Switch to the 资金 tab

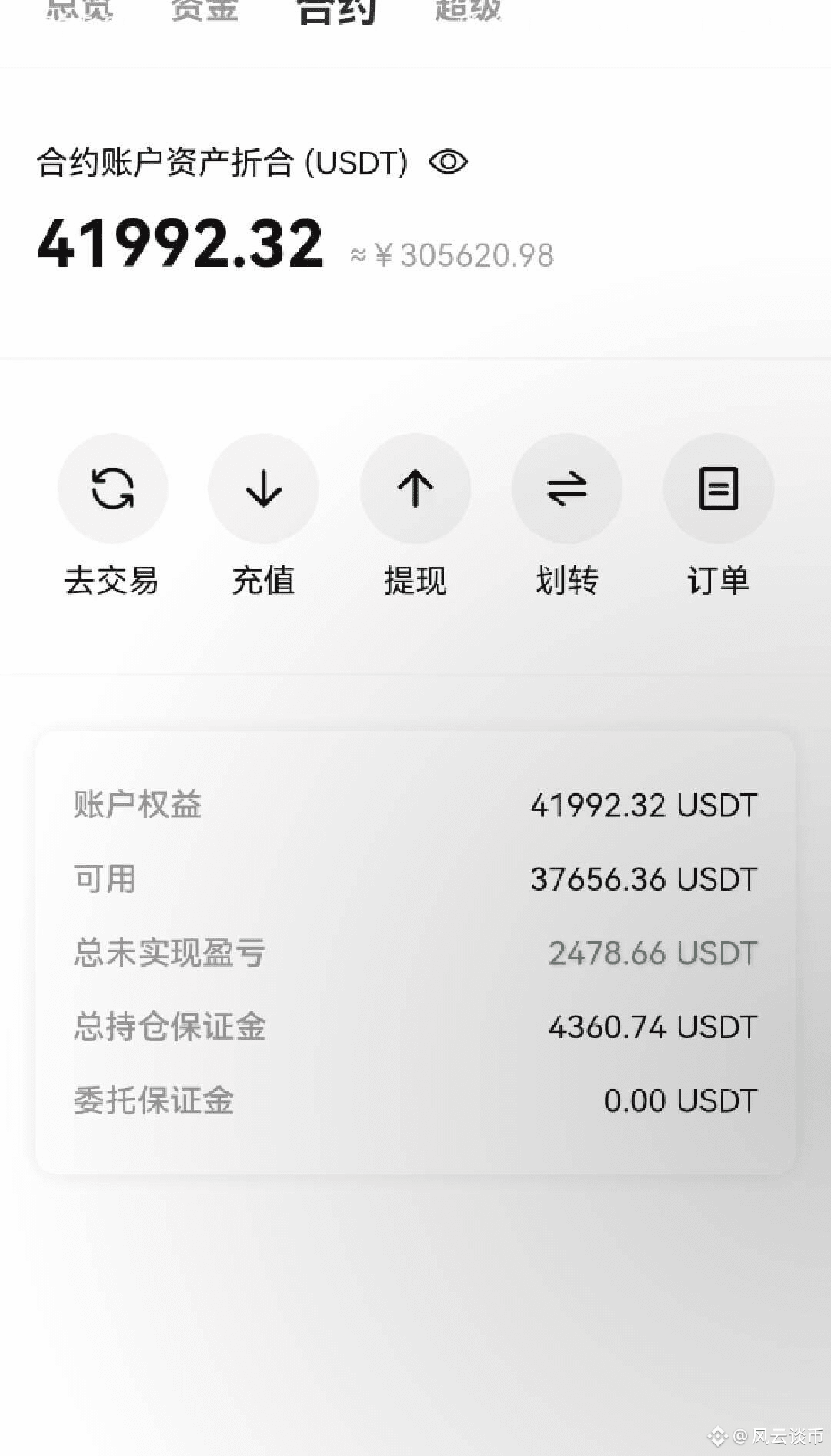(x=204, y=11)
